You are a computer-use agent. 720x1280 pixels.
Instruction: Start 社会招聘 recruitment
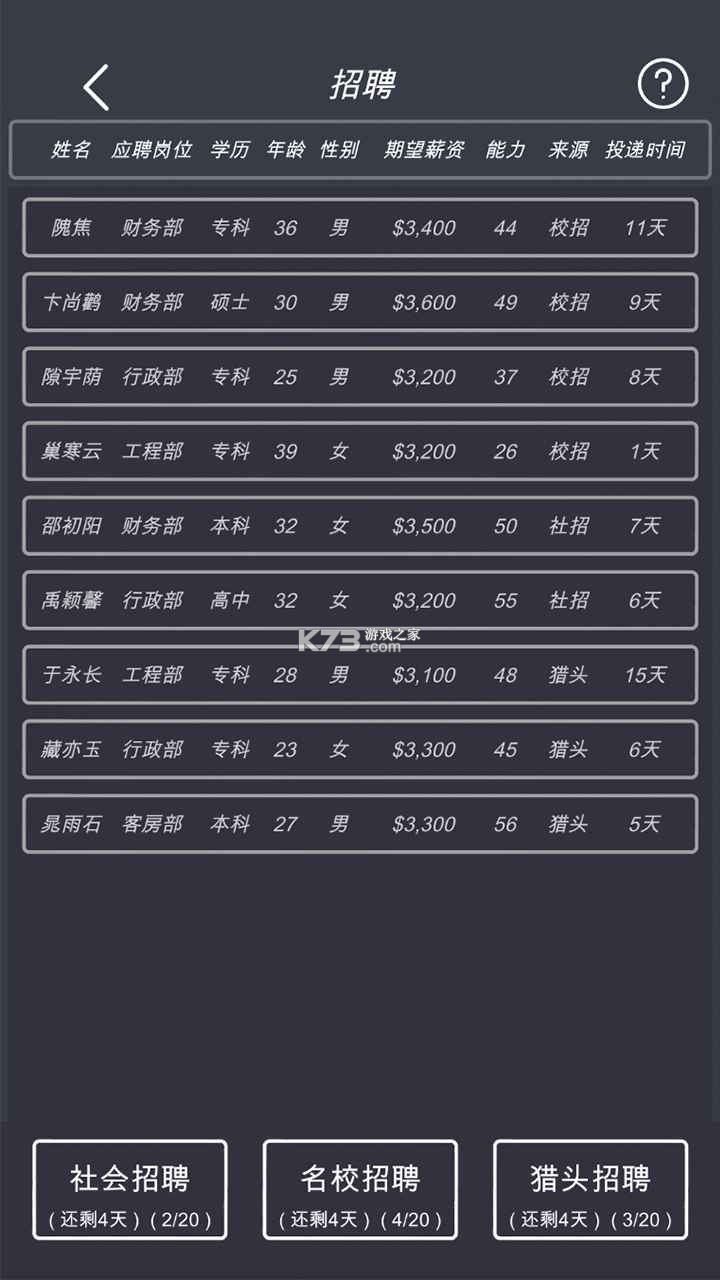(x=130, y=1190)
